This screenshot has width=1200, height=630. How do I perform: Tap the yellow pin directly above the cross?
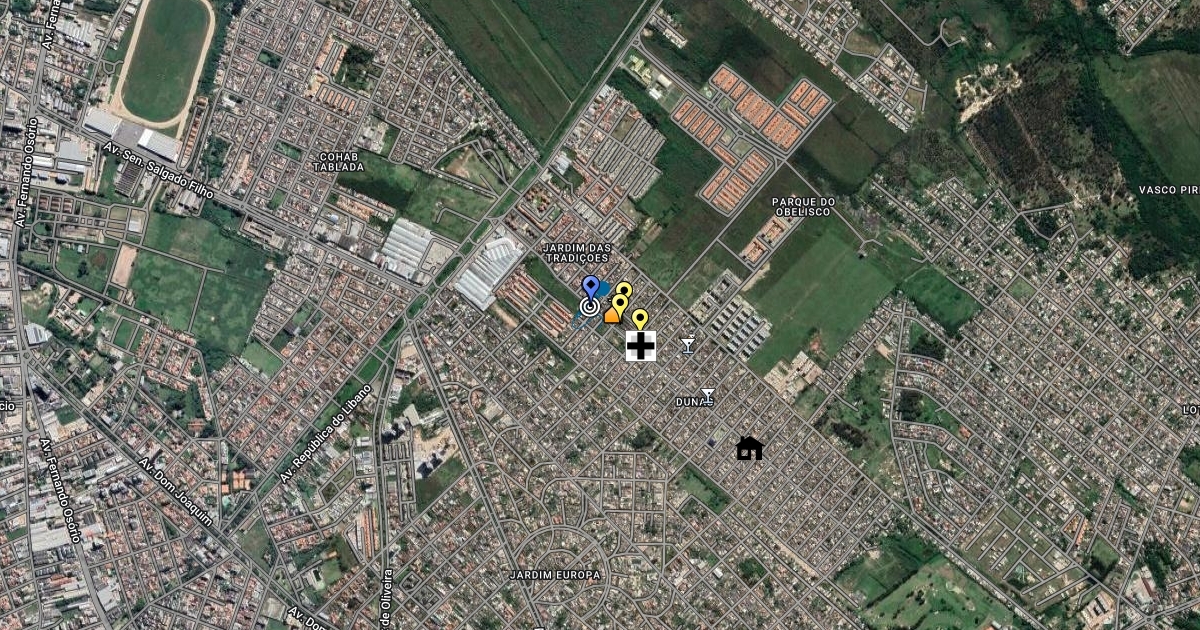[x=640, y=319]
